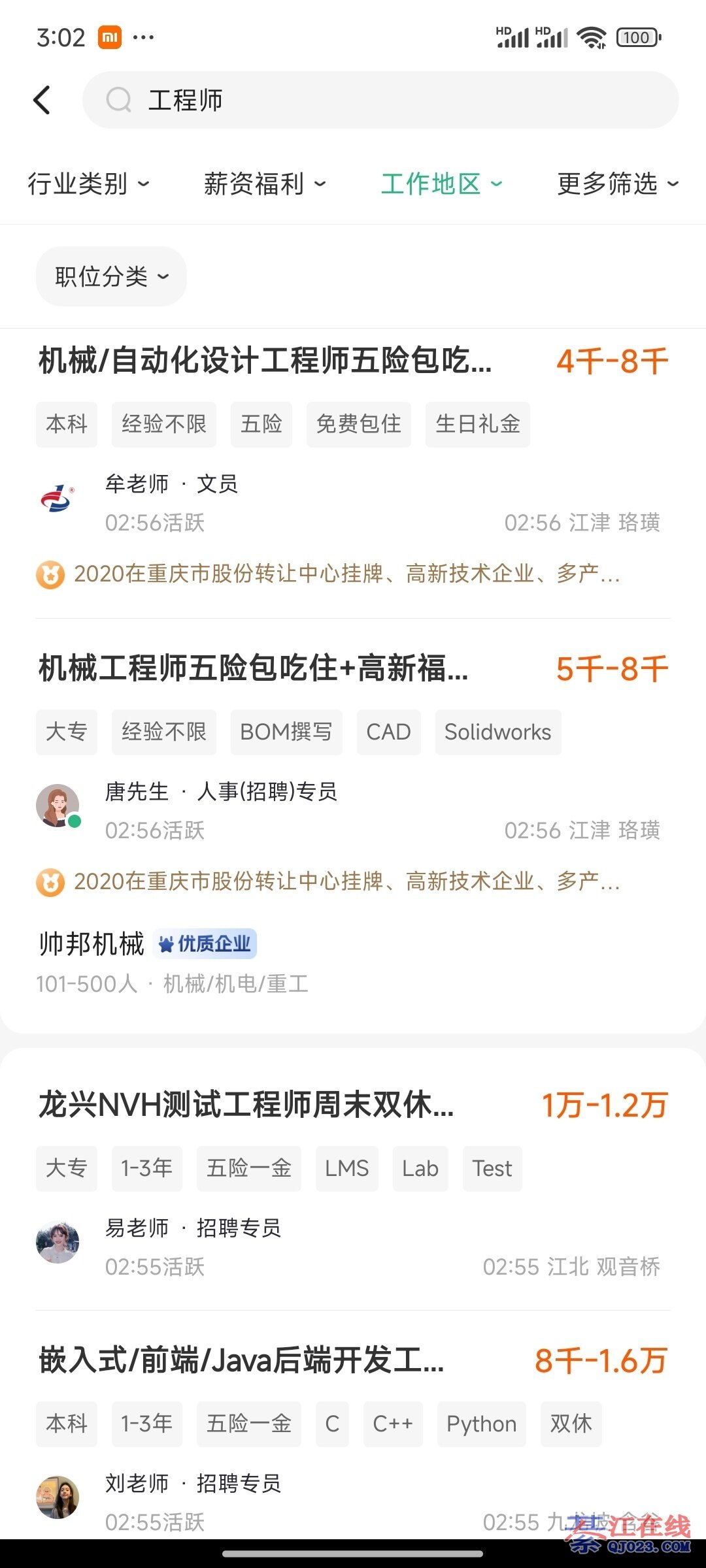View the 嵌入式/前端/Java后端开发 job posting

click(241, 1361)
